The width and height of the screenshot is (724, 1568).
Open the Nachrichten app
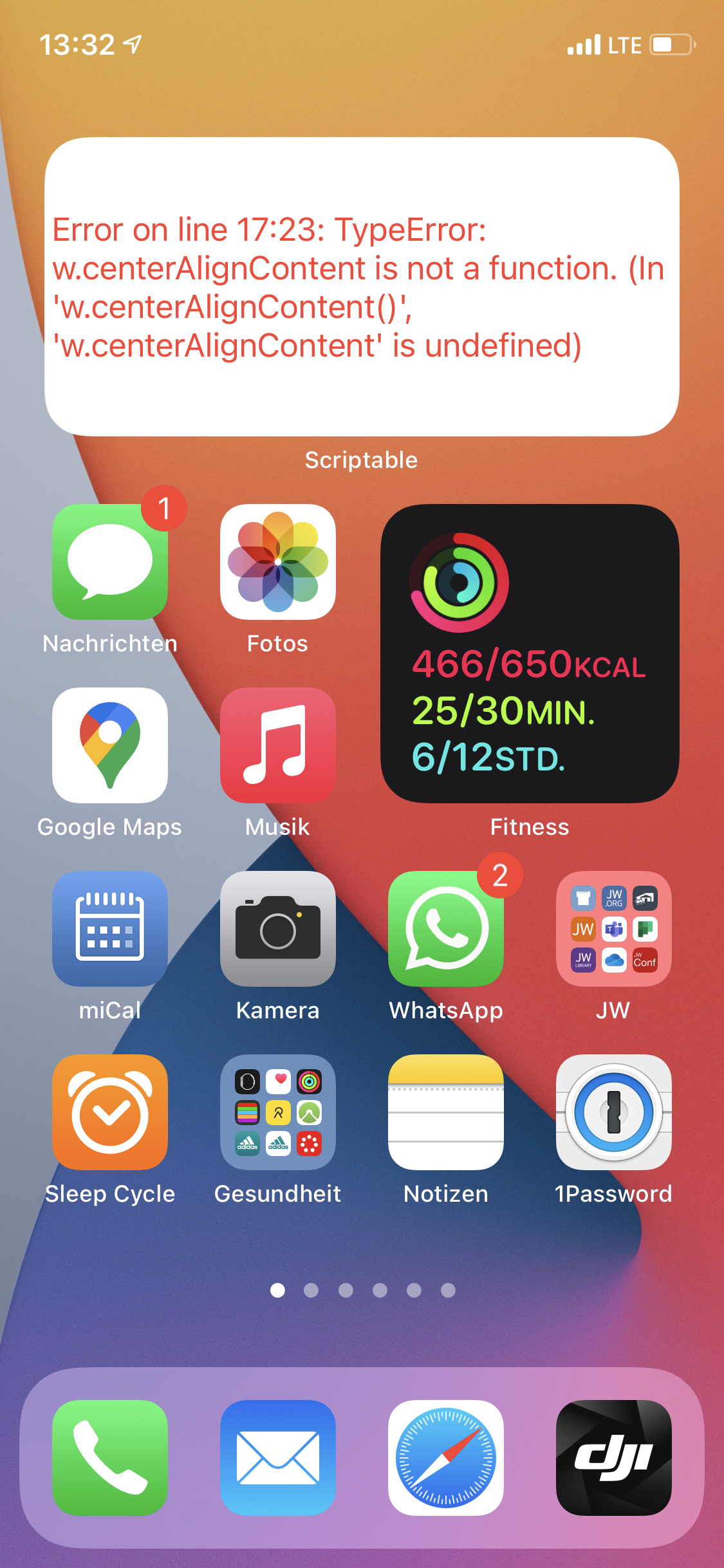pyautogui.click(x=110, y=561)
